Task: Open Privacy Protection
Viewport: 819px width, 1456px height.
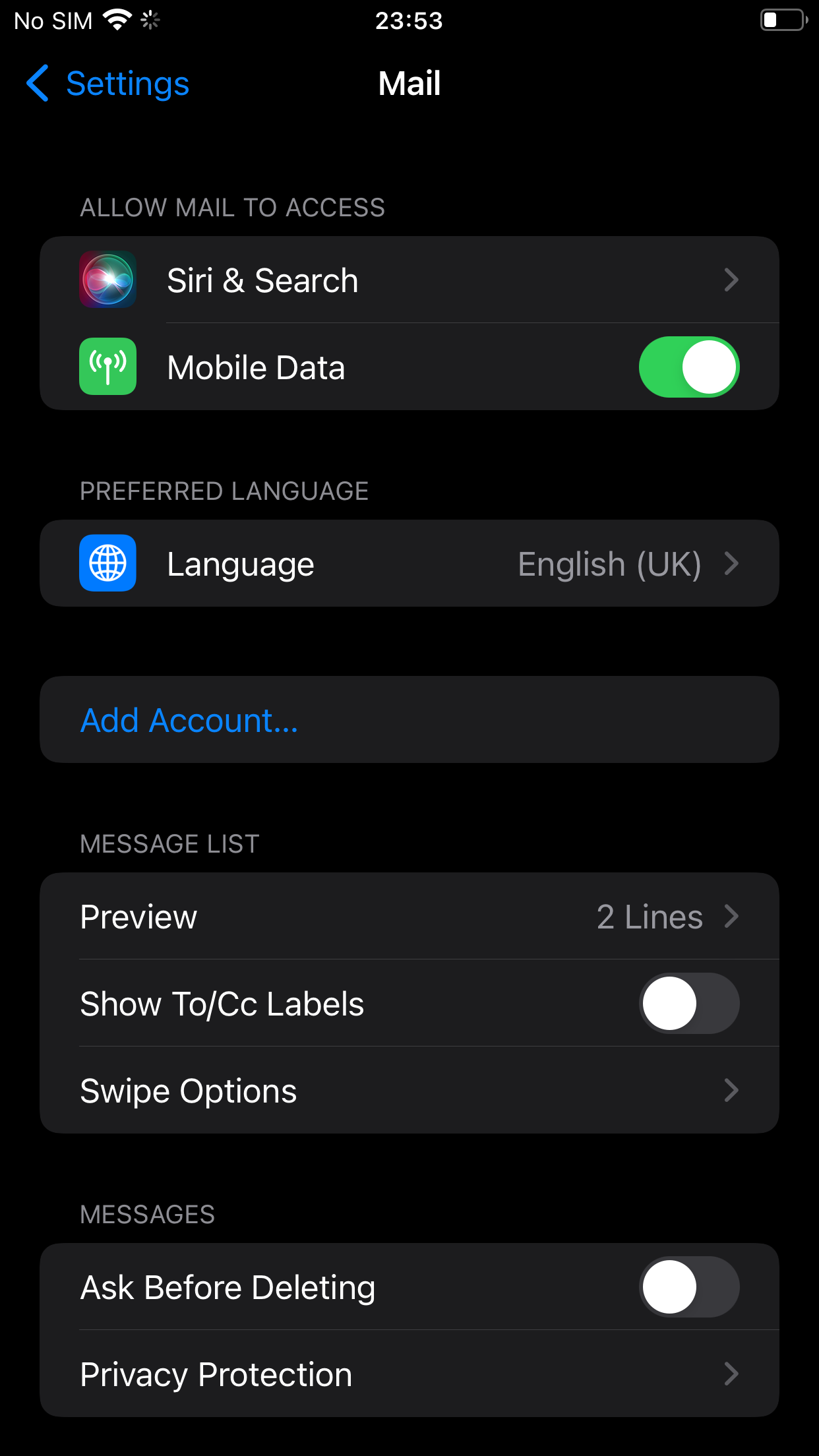Action: click(409, 1374)
